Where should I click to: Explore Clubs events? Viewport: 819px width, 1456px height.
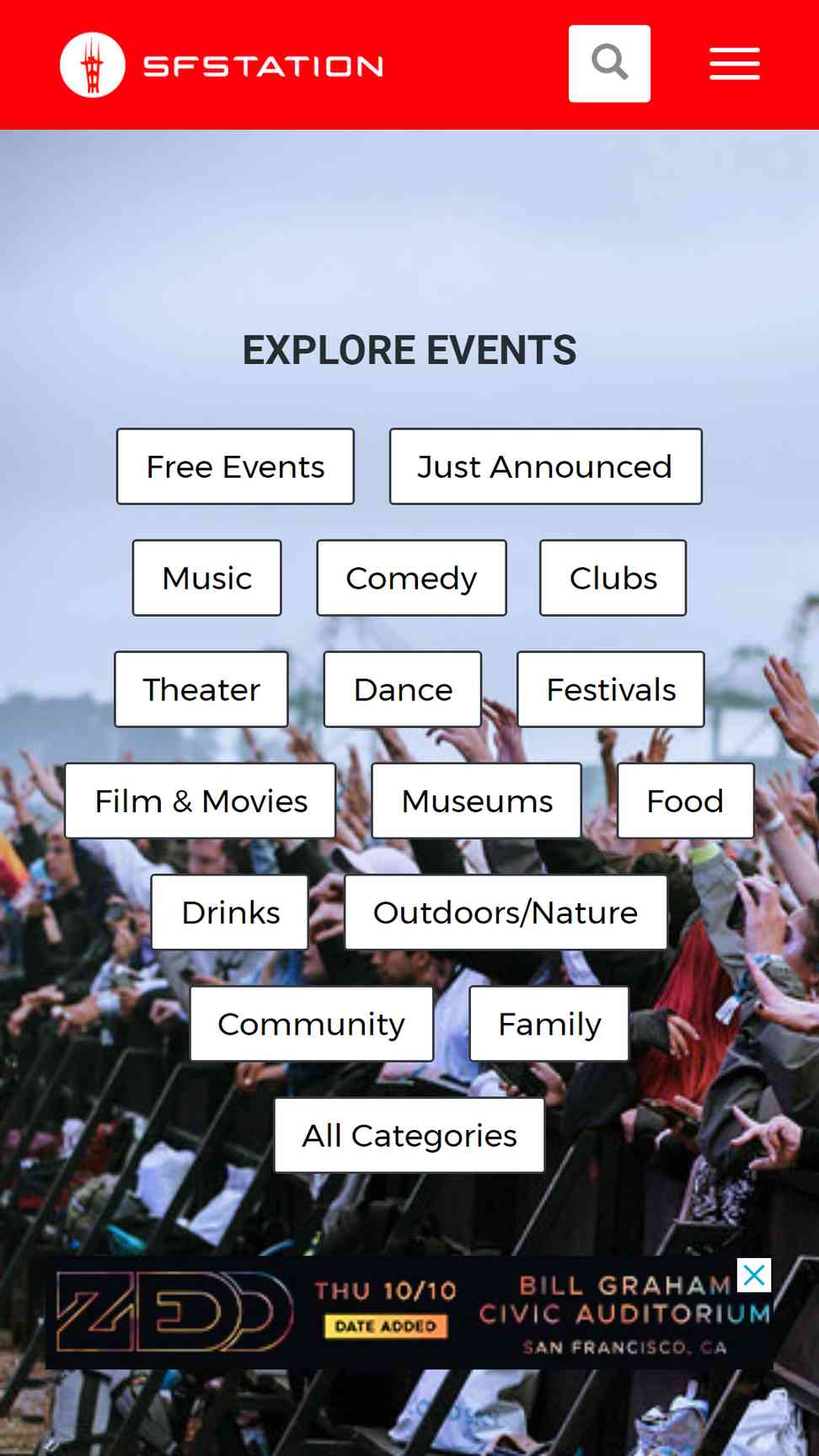(x=613, y=578)
